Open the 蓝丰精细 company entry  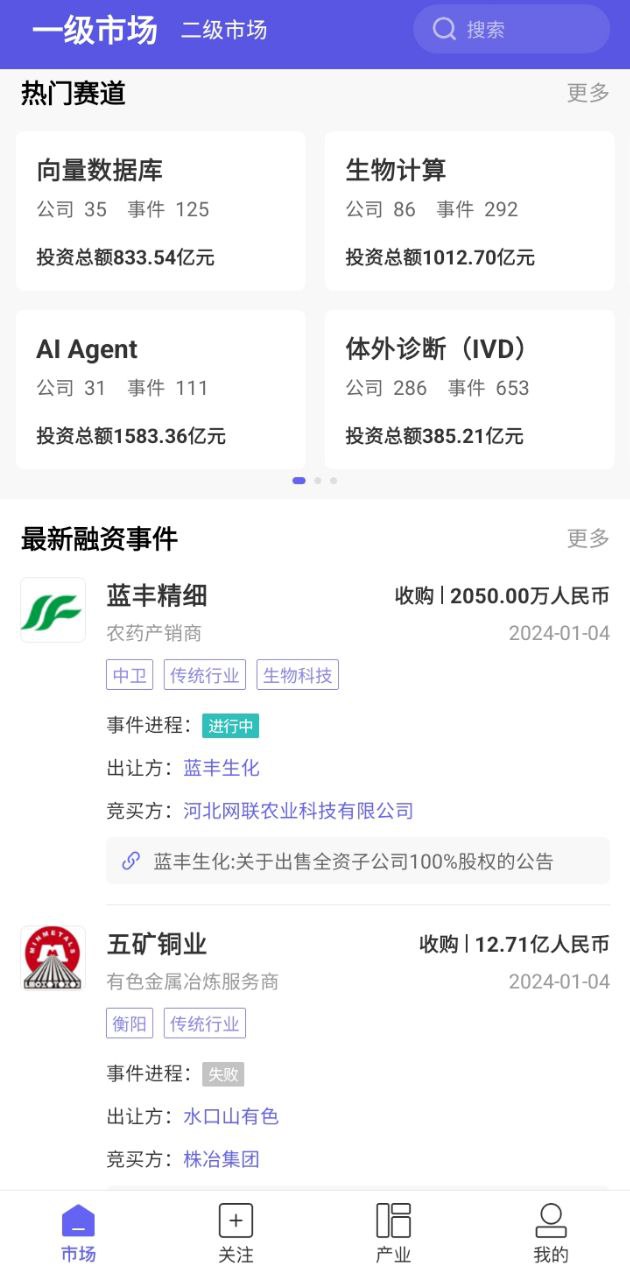click(x=157, y=596)
